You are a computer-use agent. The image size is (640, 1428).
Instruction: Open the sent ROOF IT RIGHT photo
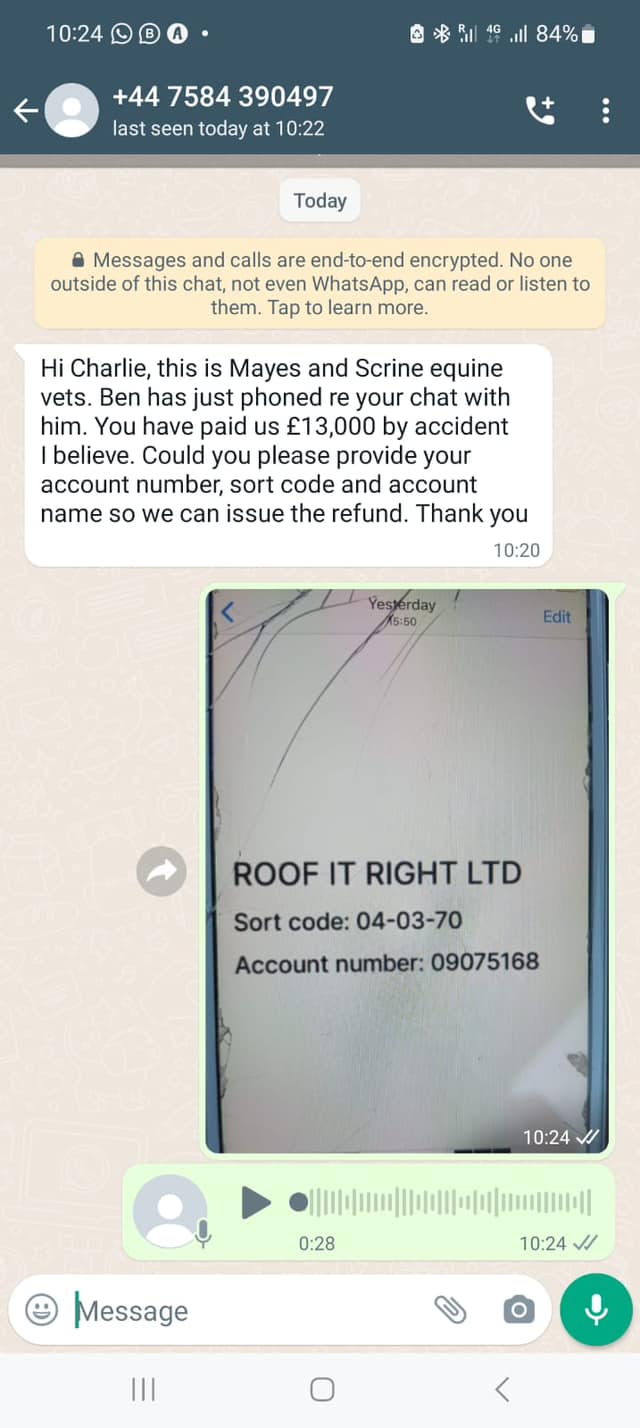[x=408, y=870]
